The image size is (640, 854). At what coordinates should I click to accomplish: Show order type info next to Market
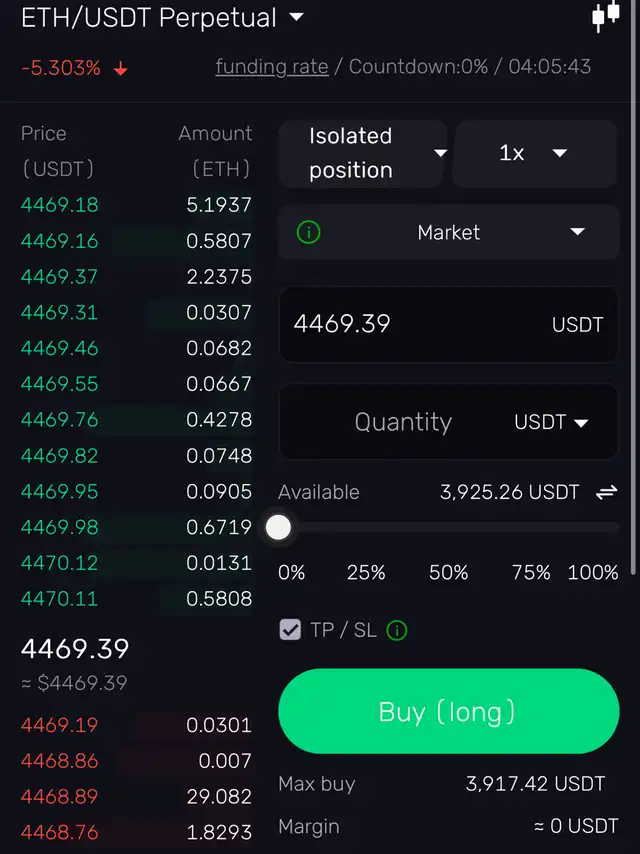(x=309, y=233)
